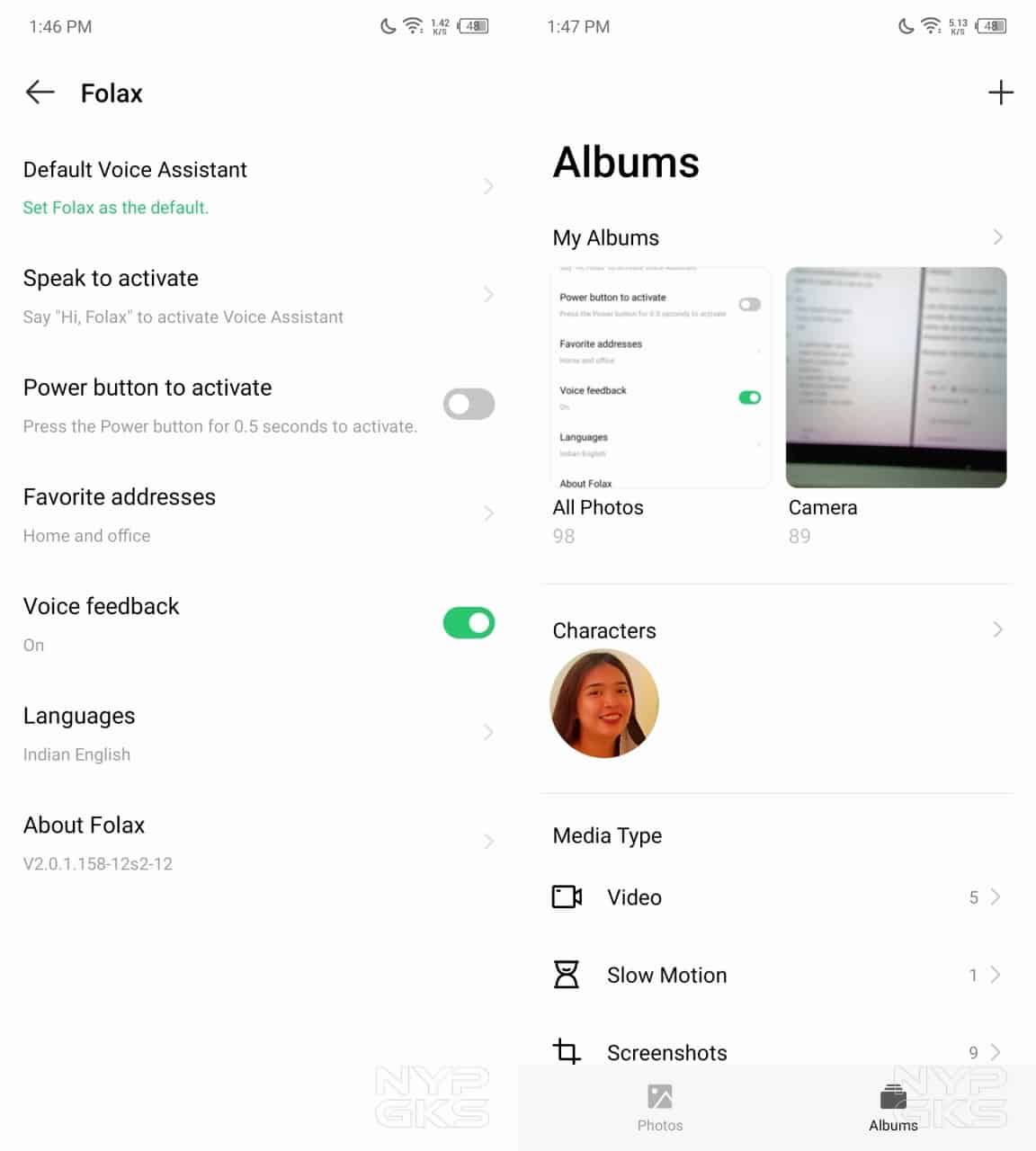Add a new album with plus icon
The width and height of the screenshot is (1036, 1151).
(1000, 93)
